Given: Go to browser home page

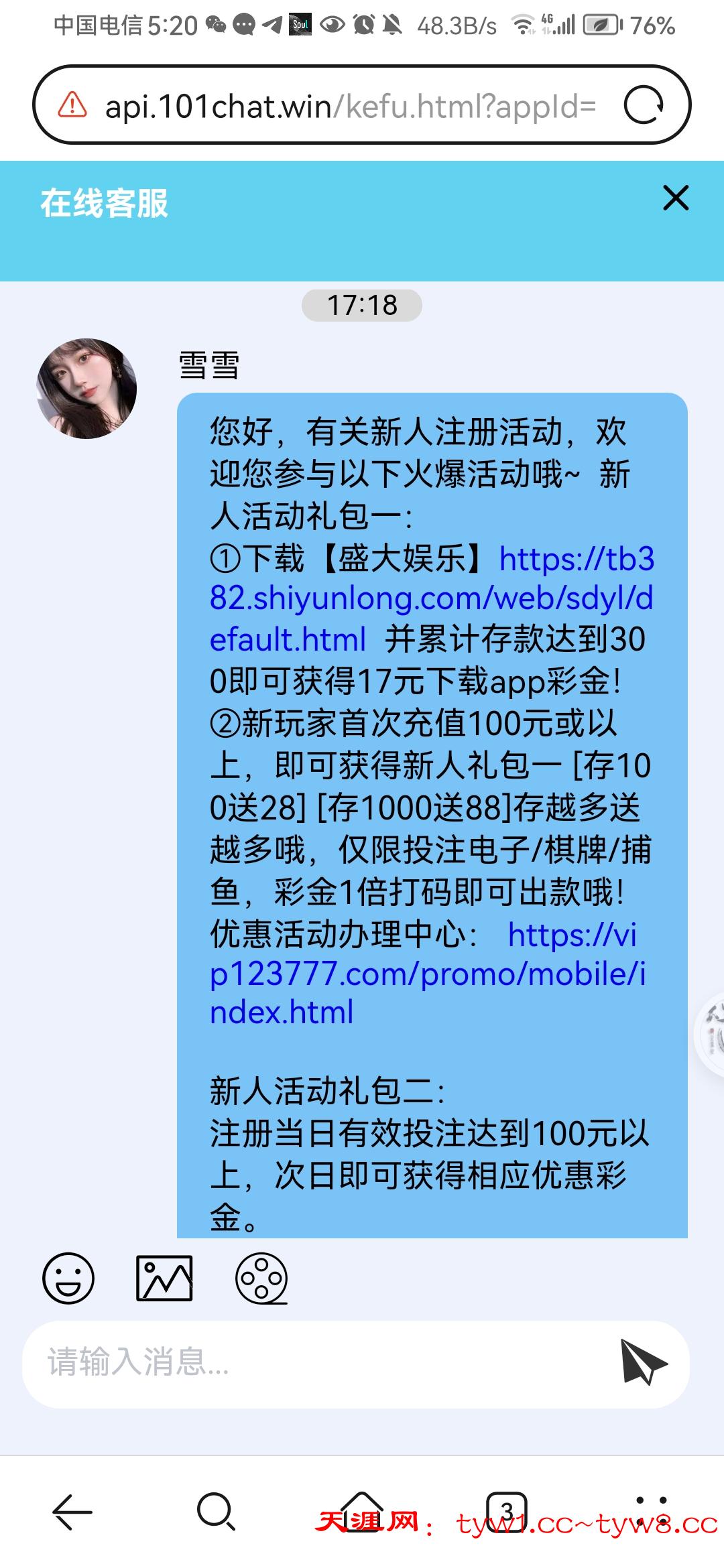Looking at the screenshot, I should (x=362, y=1512).
